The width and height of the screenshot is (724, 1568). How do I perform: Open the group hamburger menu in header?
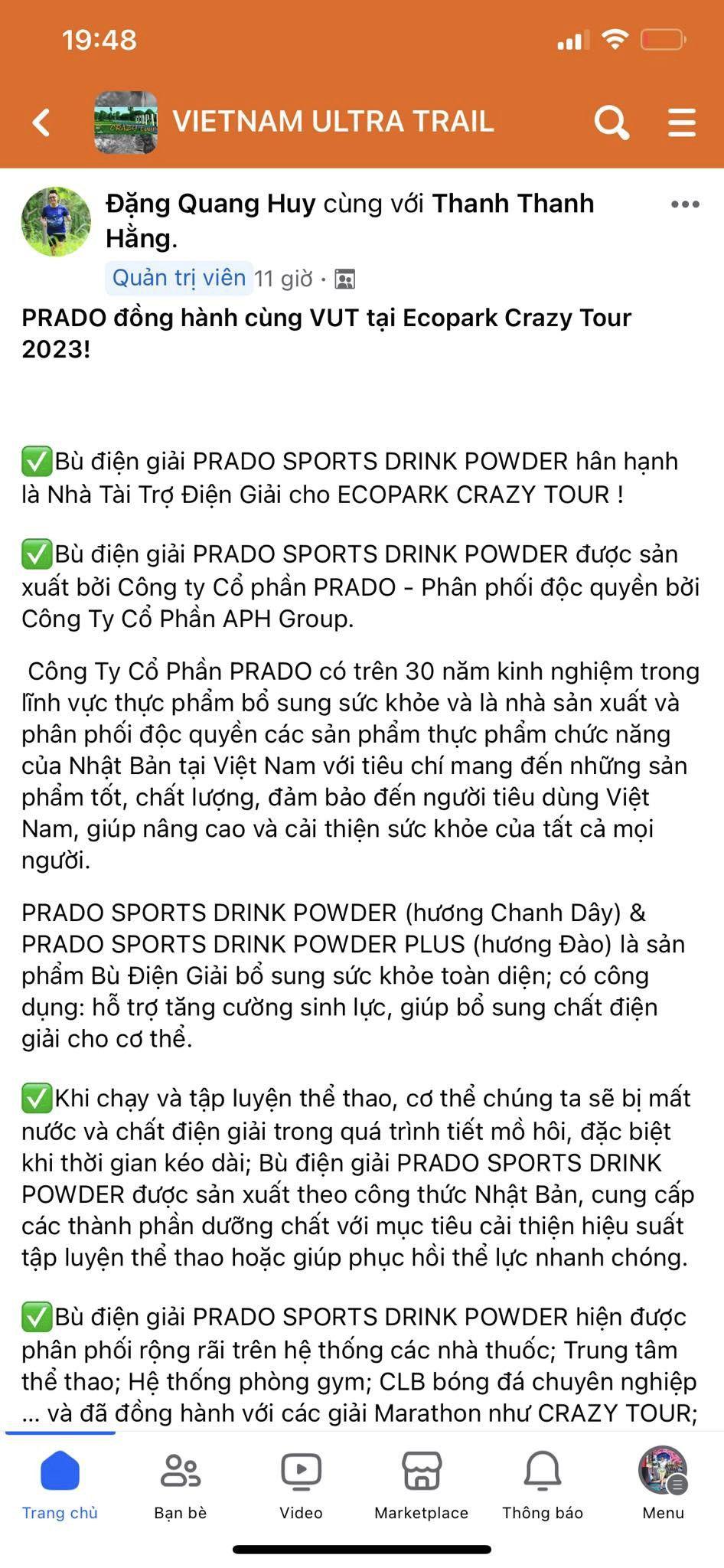pos(681,122)
